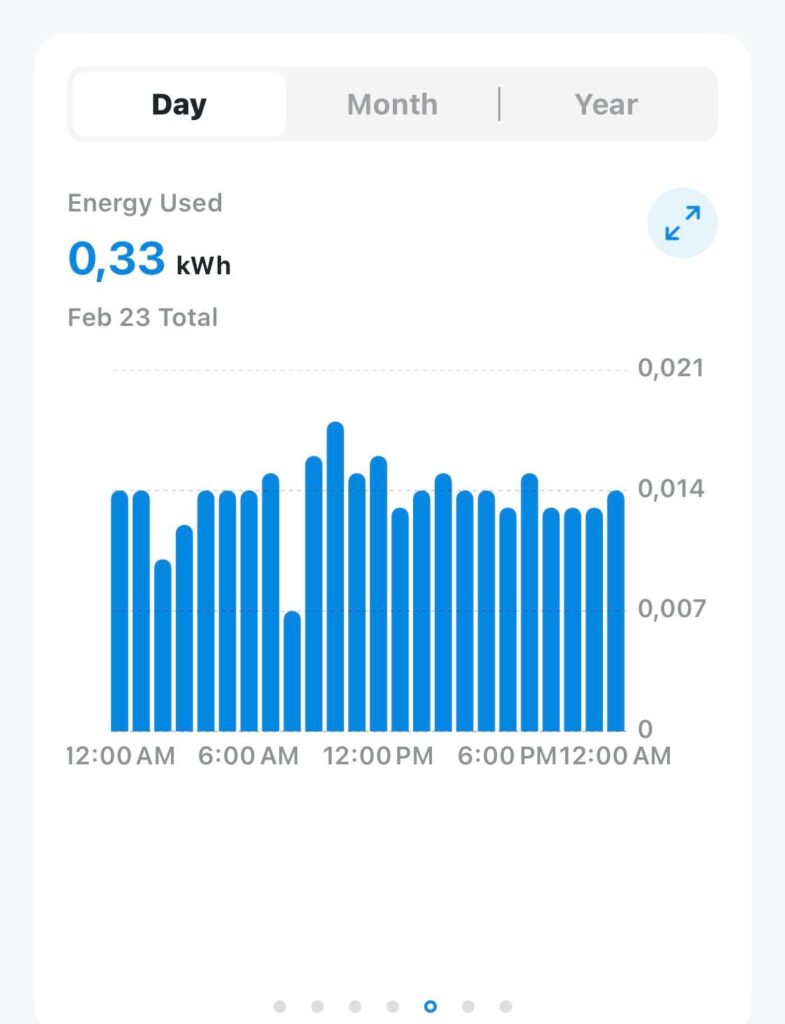Expand the energy chart to fullscreen
The width and height of the screenshot is (785, 1024).
pos(683,224)
